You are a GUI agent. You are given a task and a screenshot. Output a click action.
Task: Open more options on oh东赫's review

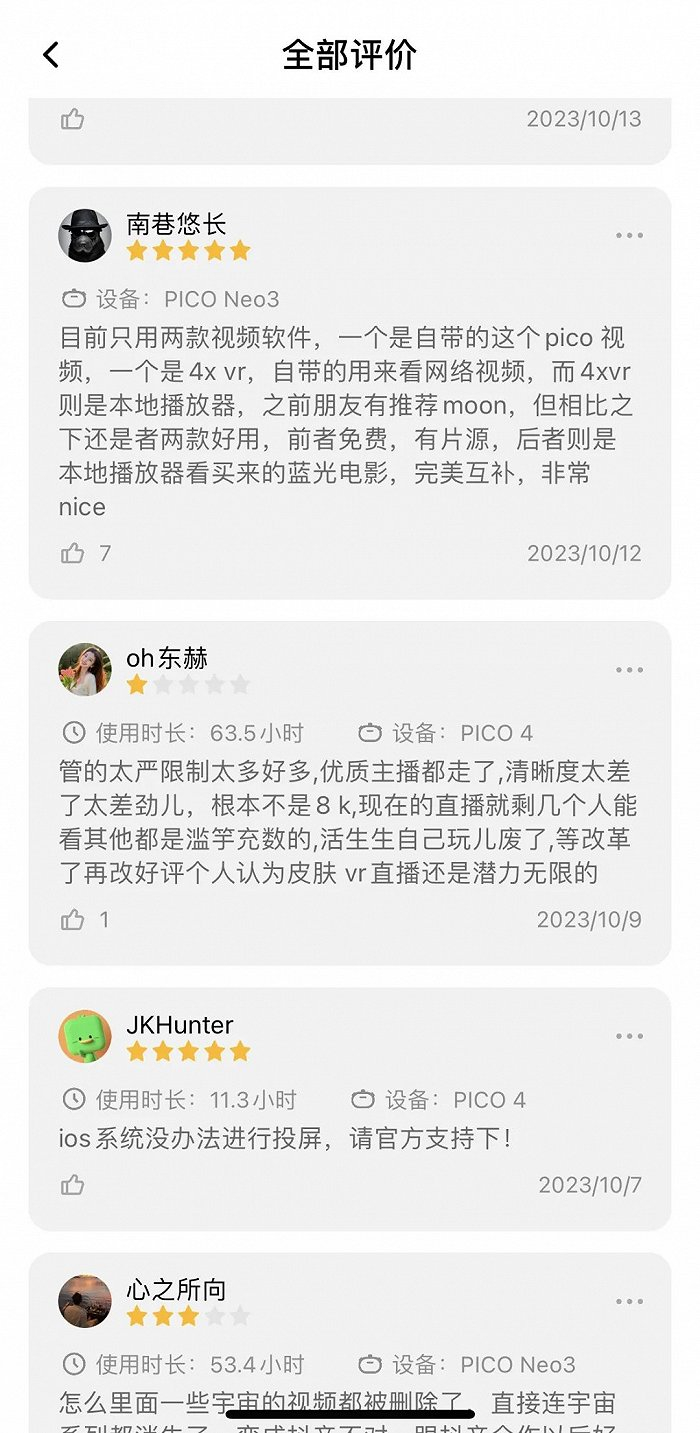click(629, 670)
